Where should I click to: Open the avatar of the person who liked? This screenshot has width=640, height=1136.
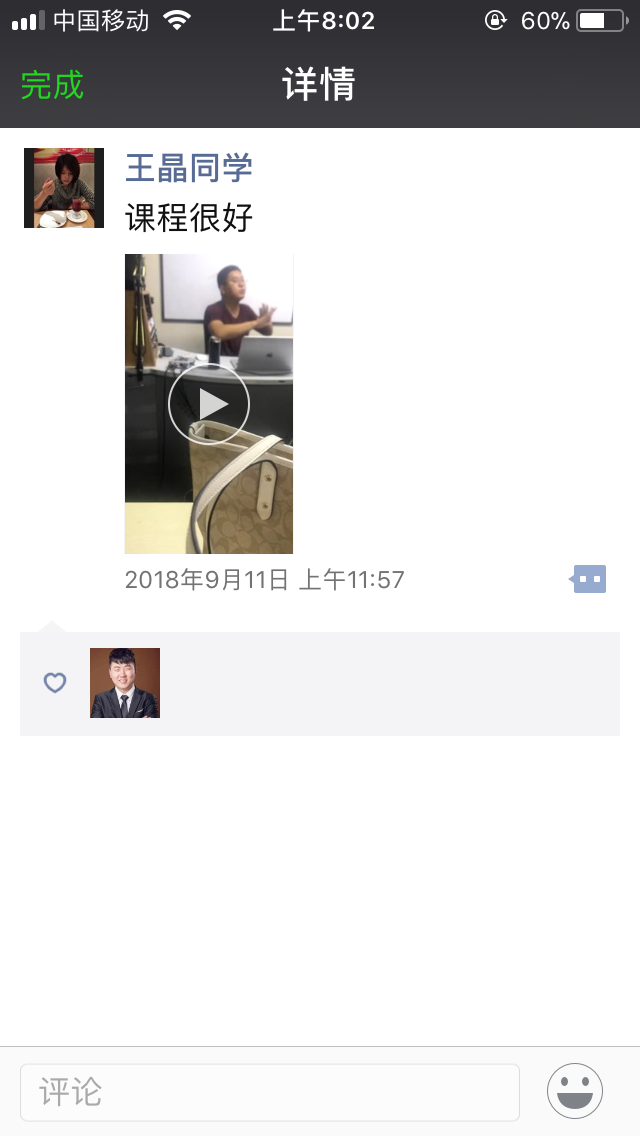(125, 683)
